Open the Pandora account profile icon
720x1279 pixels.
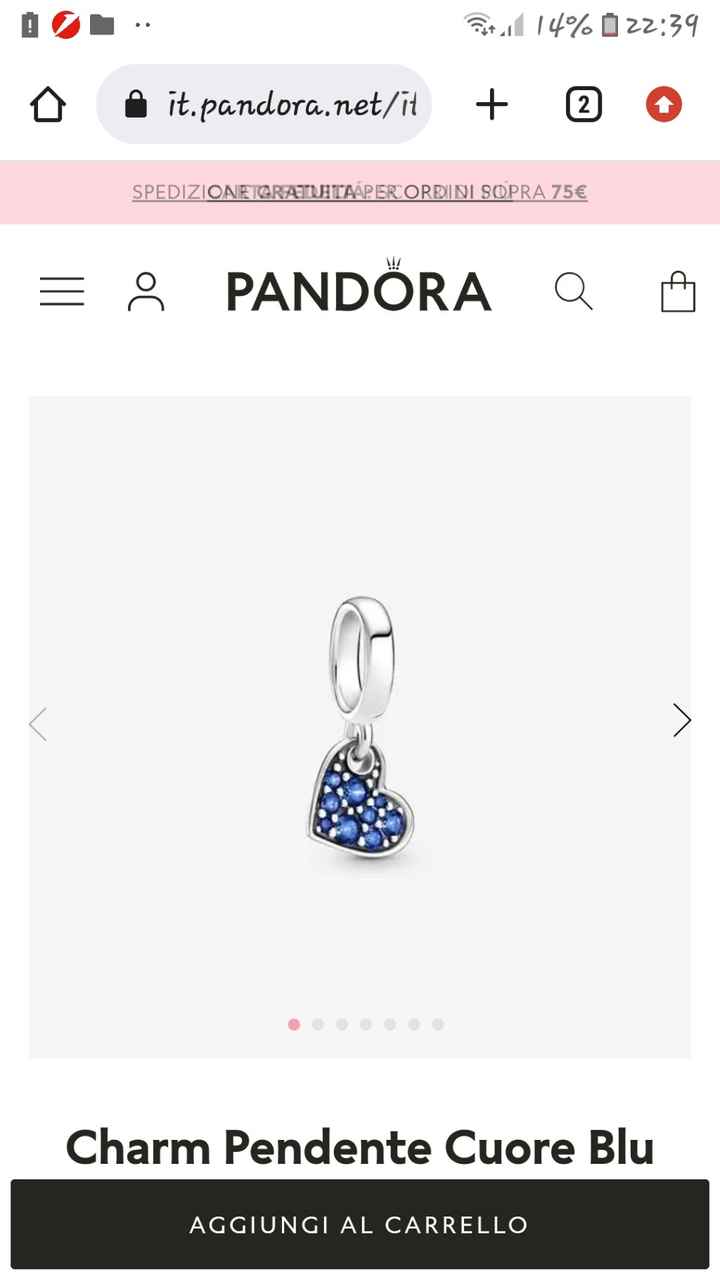pos(146,291)
